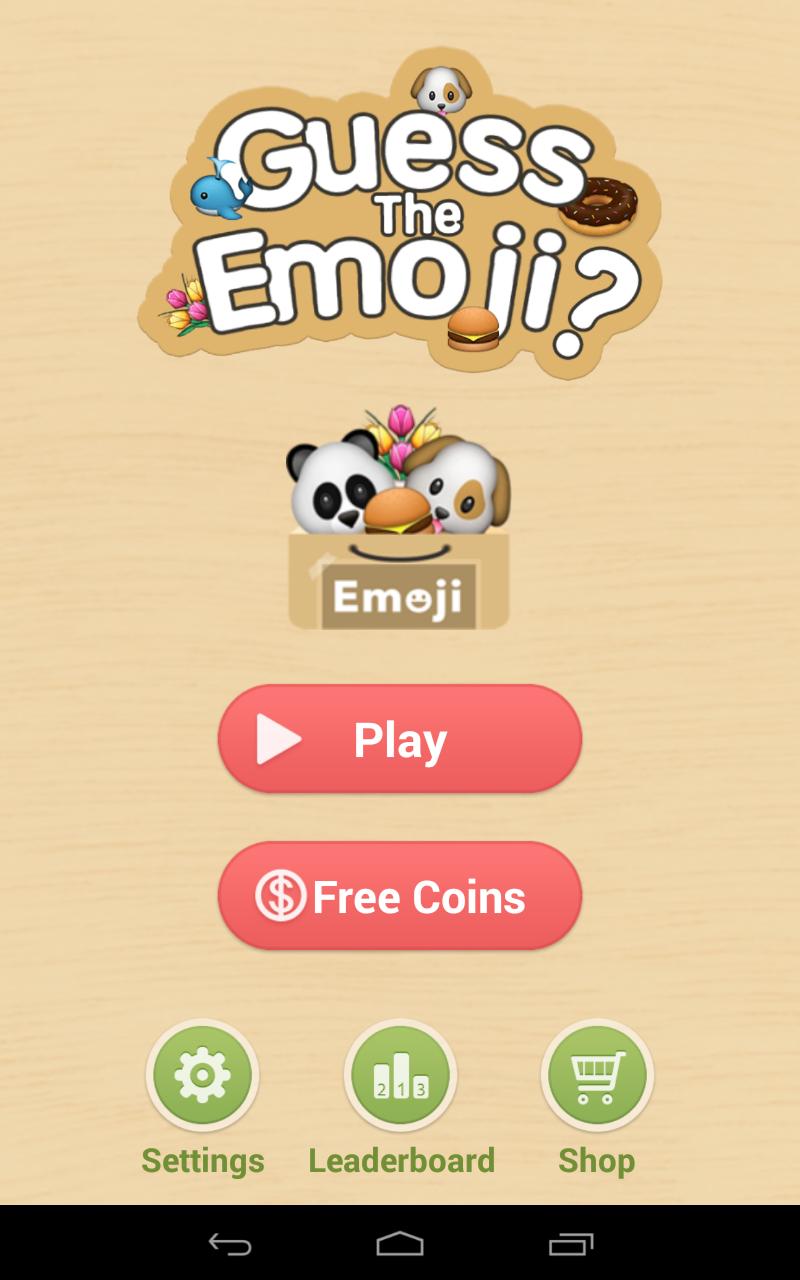Screen dimensions: 800x1280
Task: Select the Settings label text
Action: point(202,1161)
